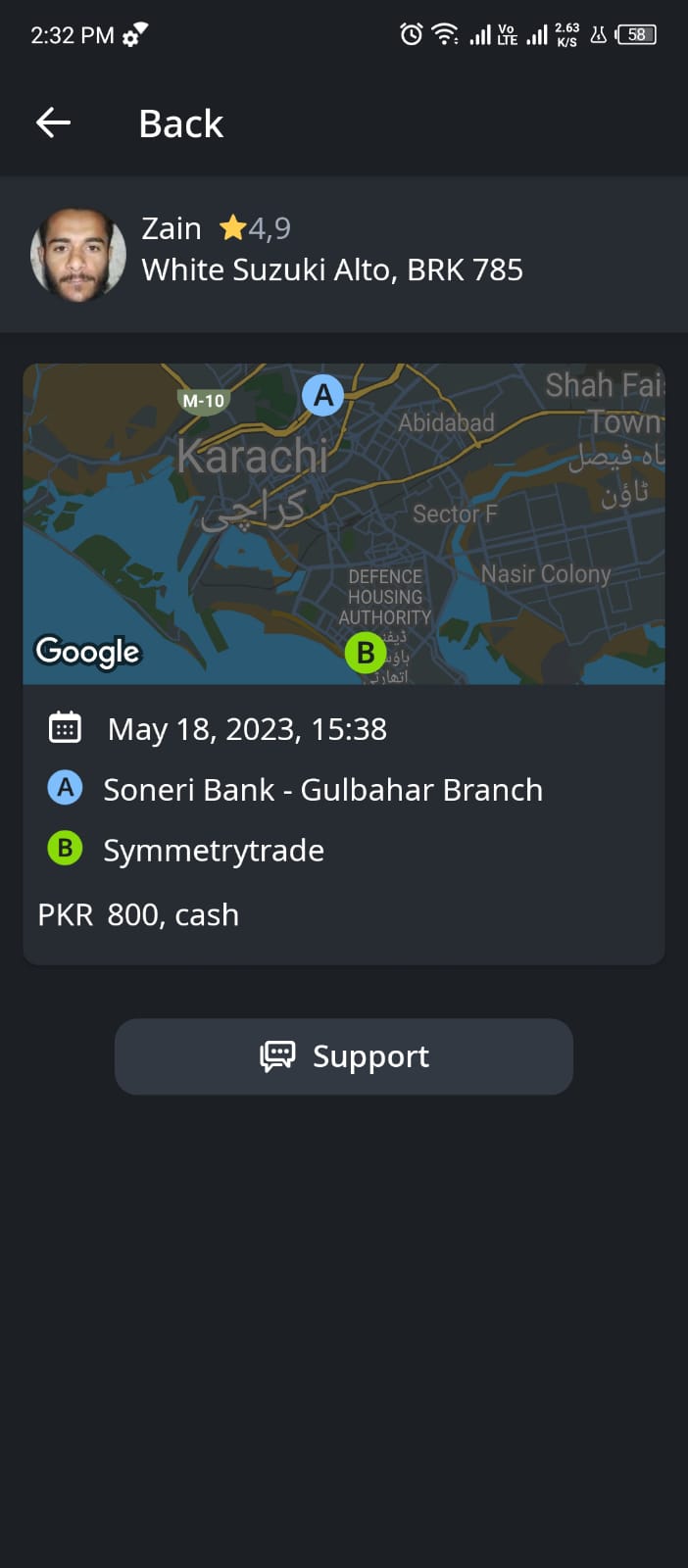Image resolution: width=688 pixels, height=1568 pixels.
Task: Contact Support about this ride
Action: coord(344,1056)
